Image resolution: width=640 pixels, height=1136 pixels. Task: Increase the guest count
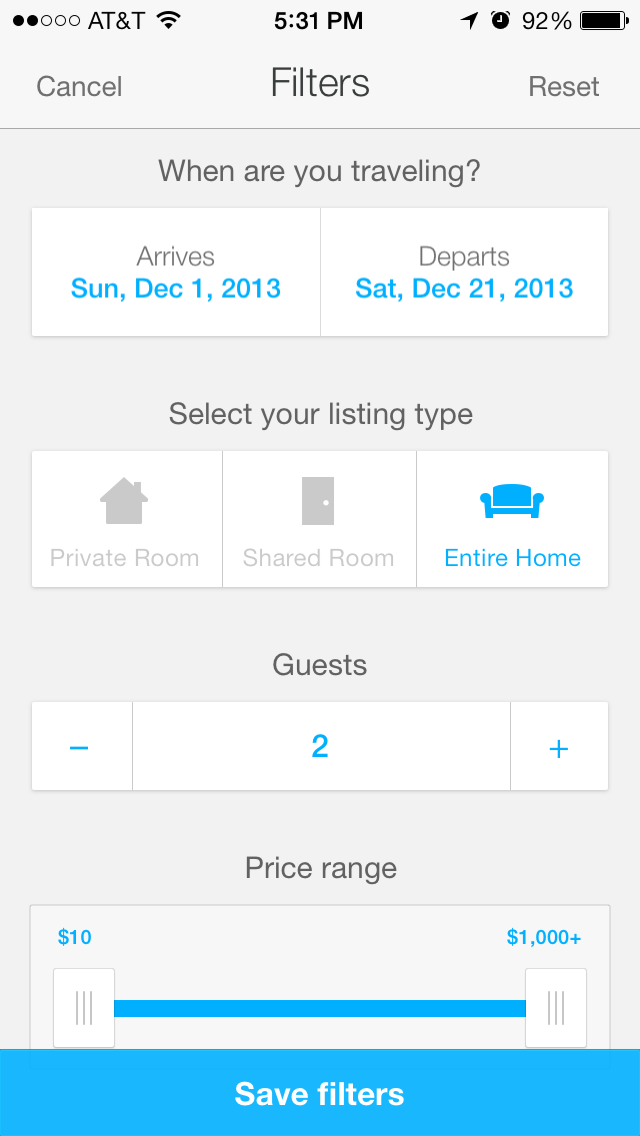[559, 747]
